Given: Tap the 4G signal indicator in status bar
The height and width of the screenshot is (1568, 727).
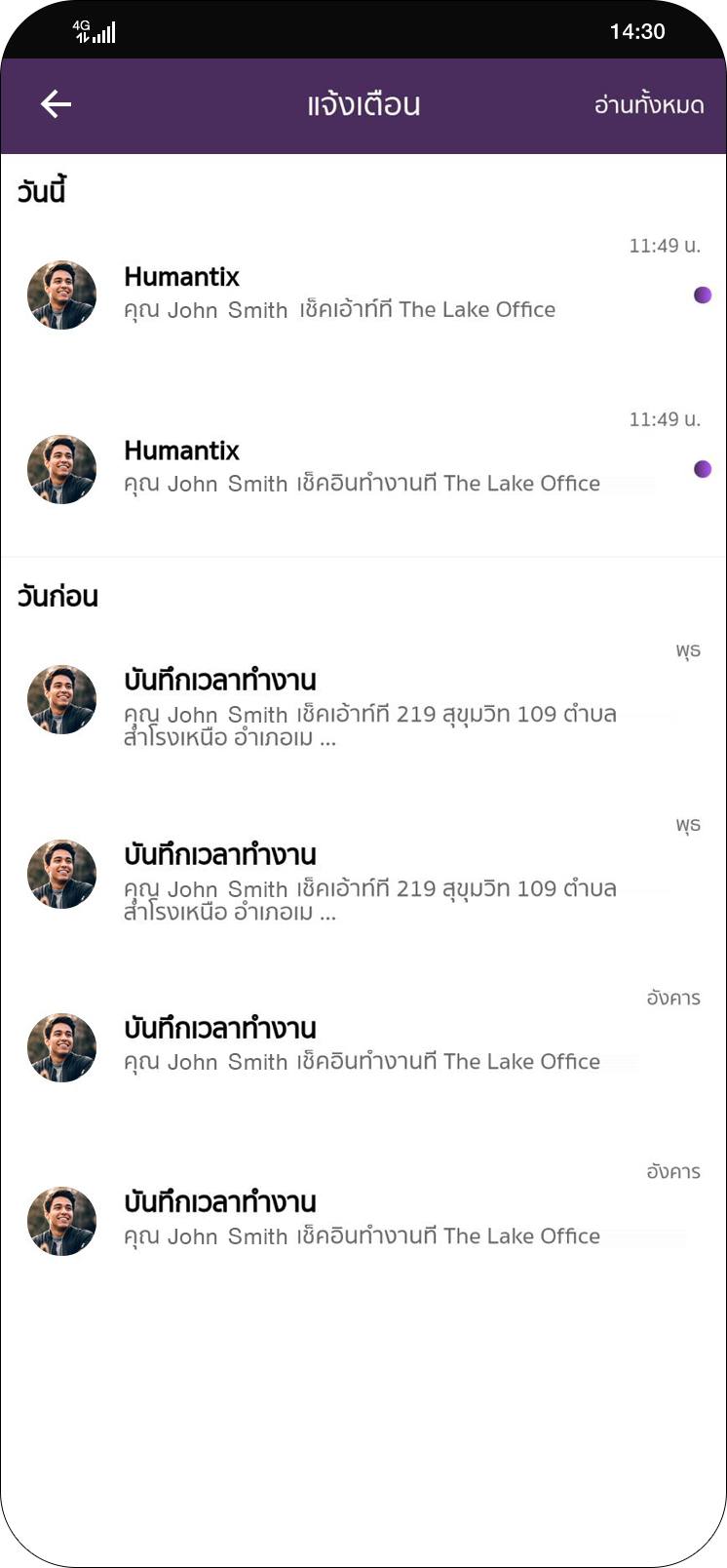Looking at the screenshot, I should (x=96, y=31).
